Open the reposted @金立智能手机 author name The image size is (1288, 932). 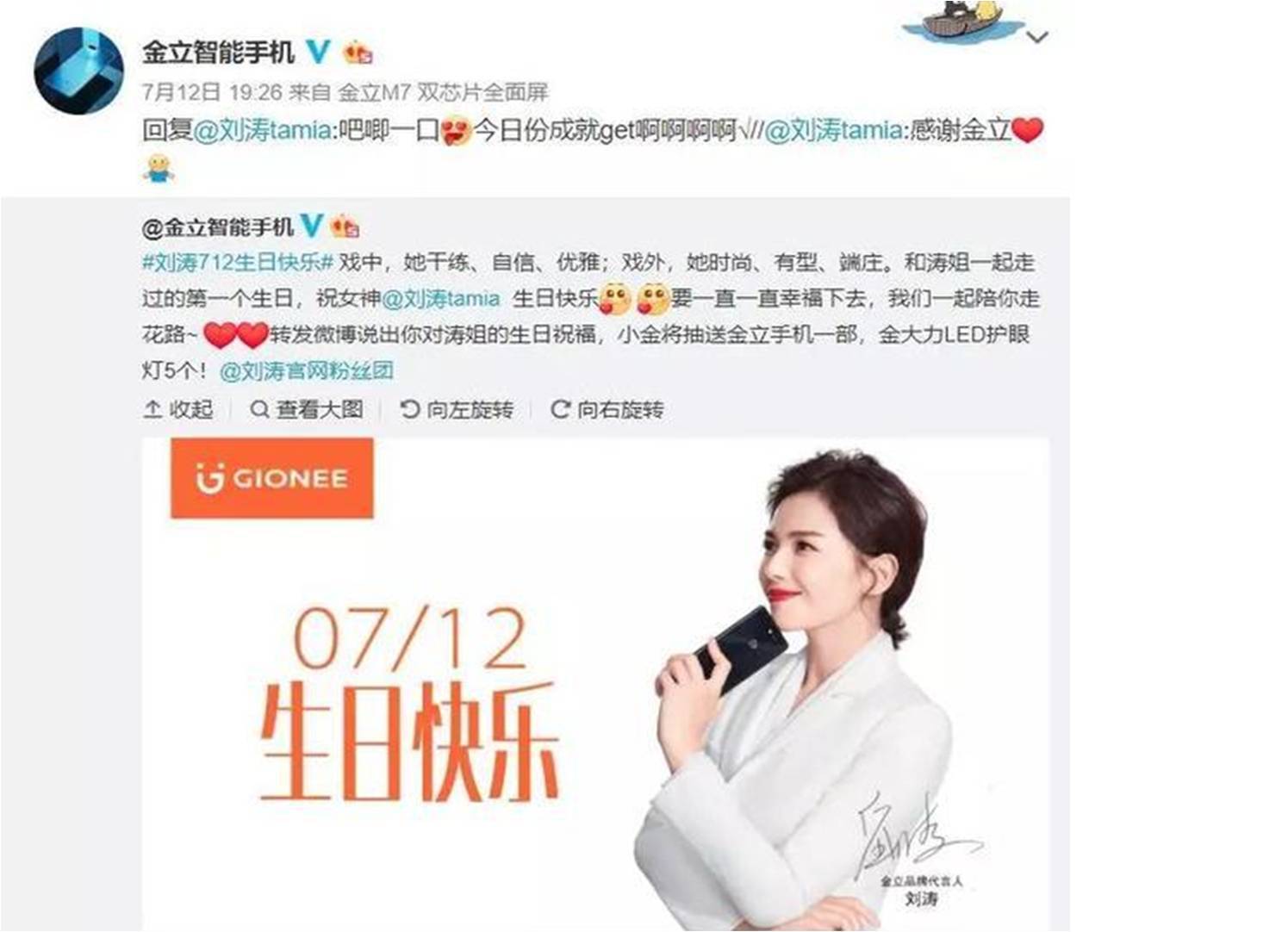tap(218, 228)
